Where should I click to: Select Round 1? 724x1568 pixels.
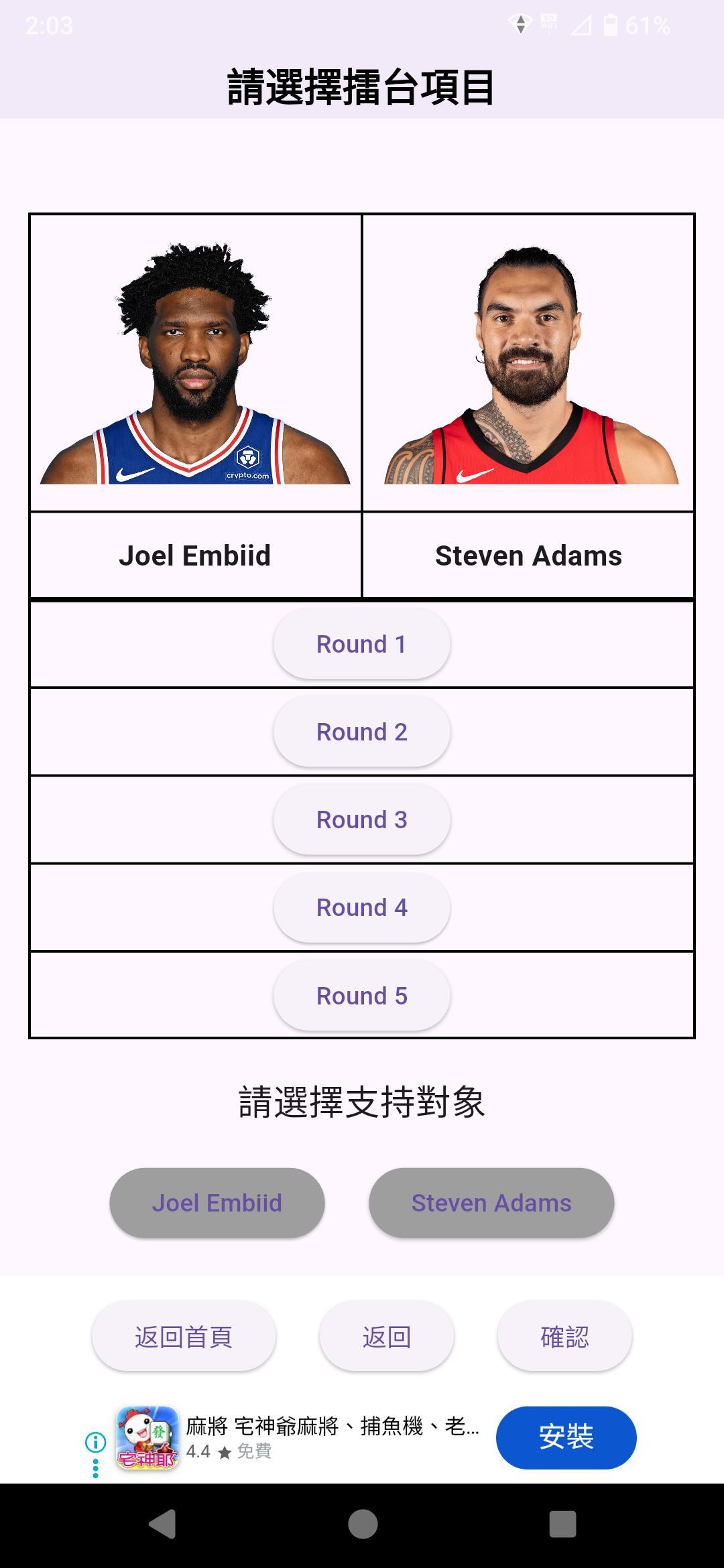tap(361, 644)
